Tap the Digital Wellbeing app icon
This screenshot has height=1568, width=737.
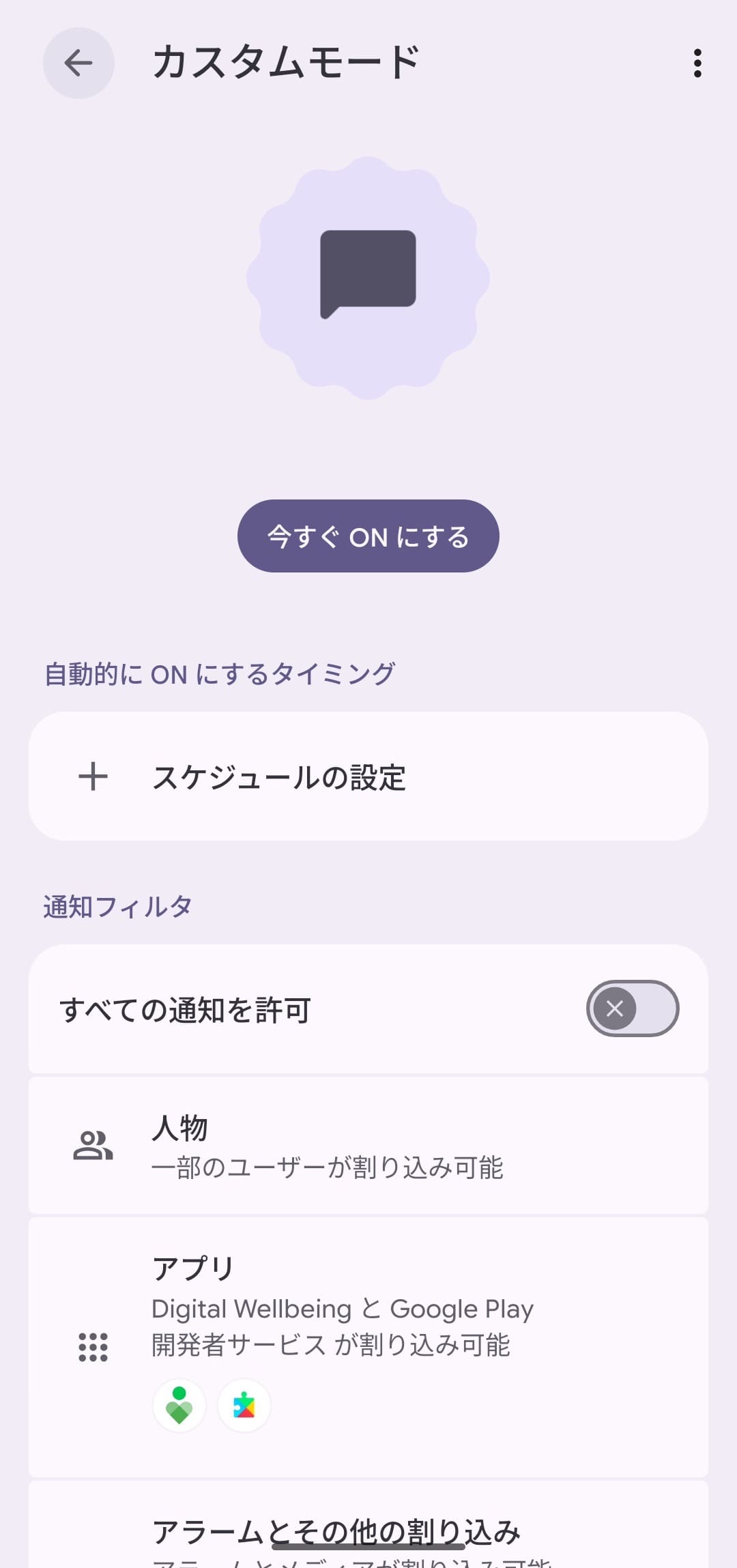click(x=179, y=1407)
